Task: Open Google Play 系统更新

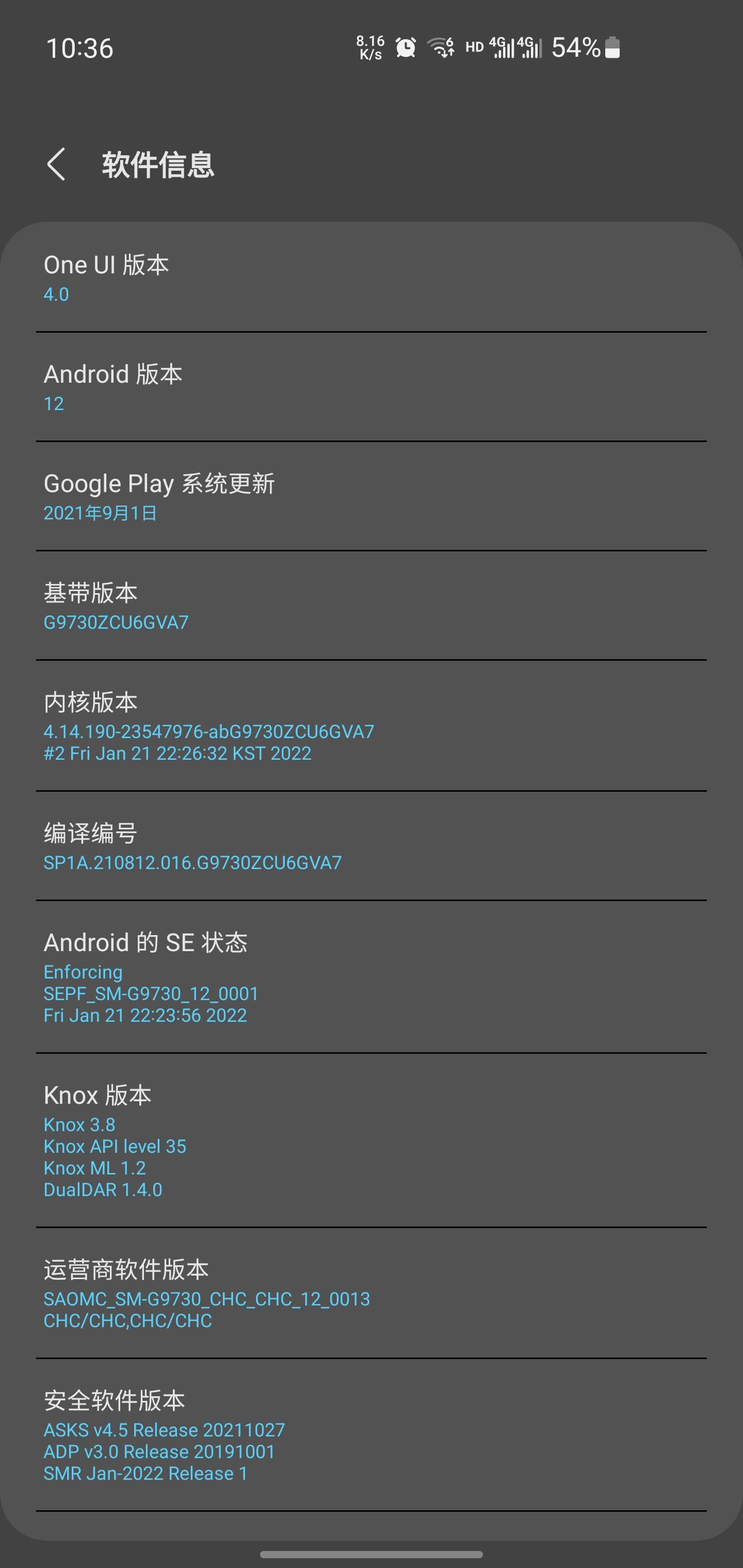Action: coord(372,497)
